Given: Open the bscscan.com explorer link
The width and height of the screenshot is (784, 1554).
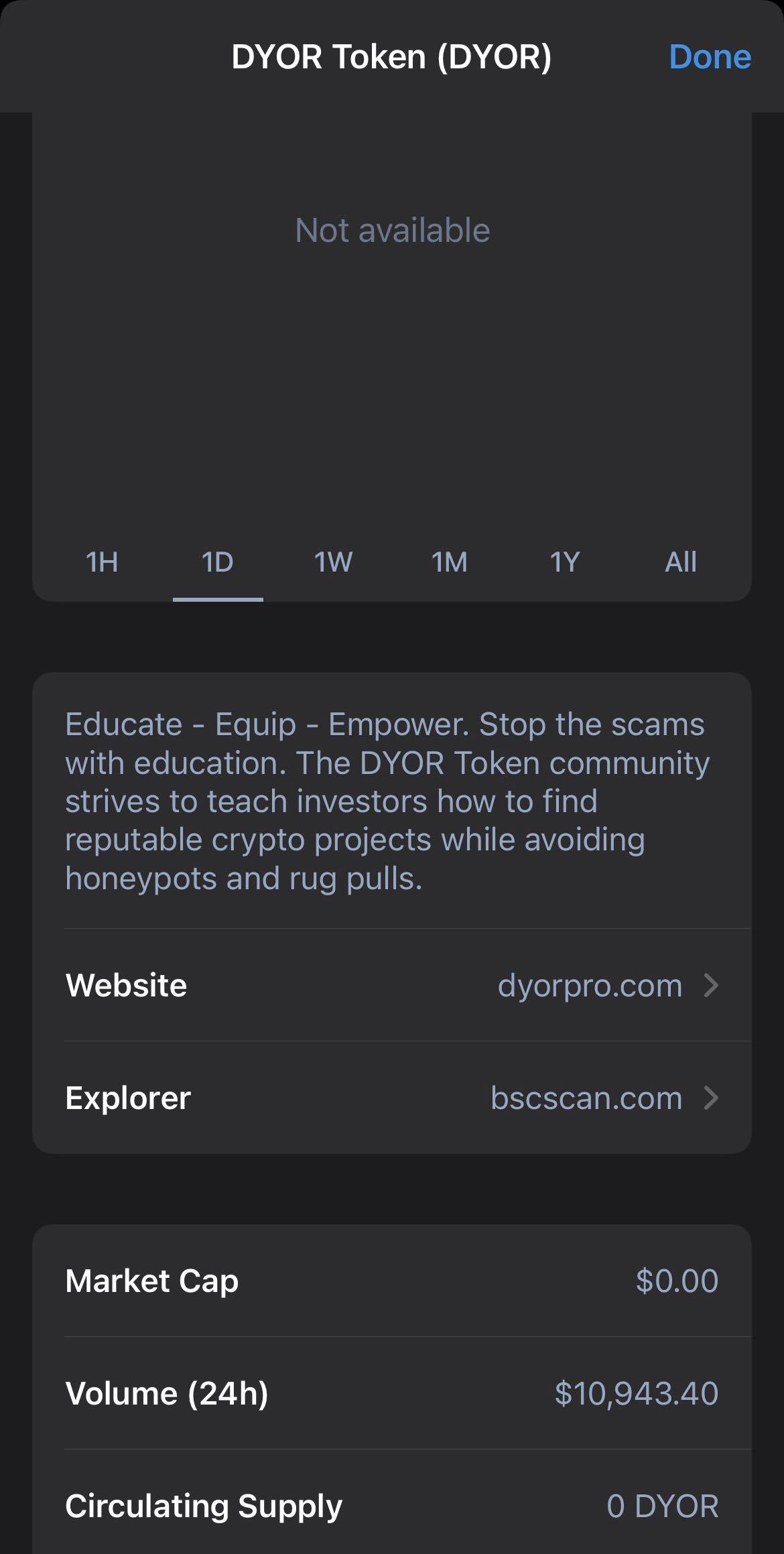Looking at the screenshot, I should [586, 1098].
